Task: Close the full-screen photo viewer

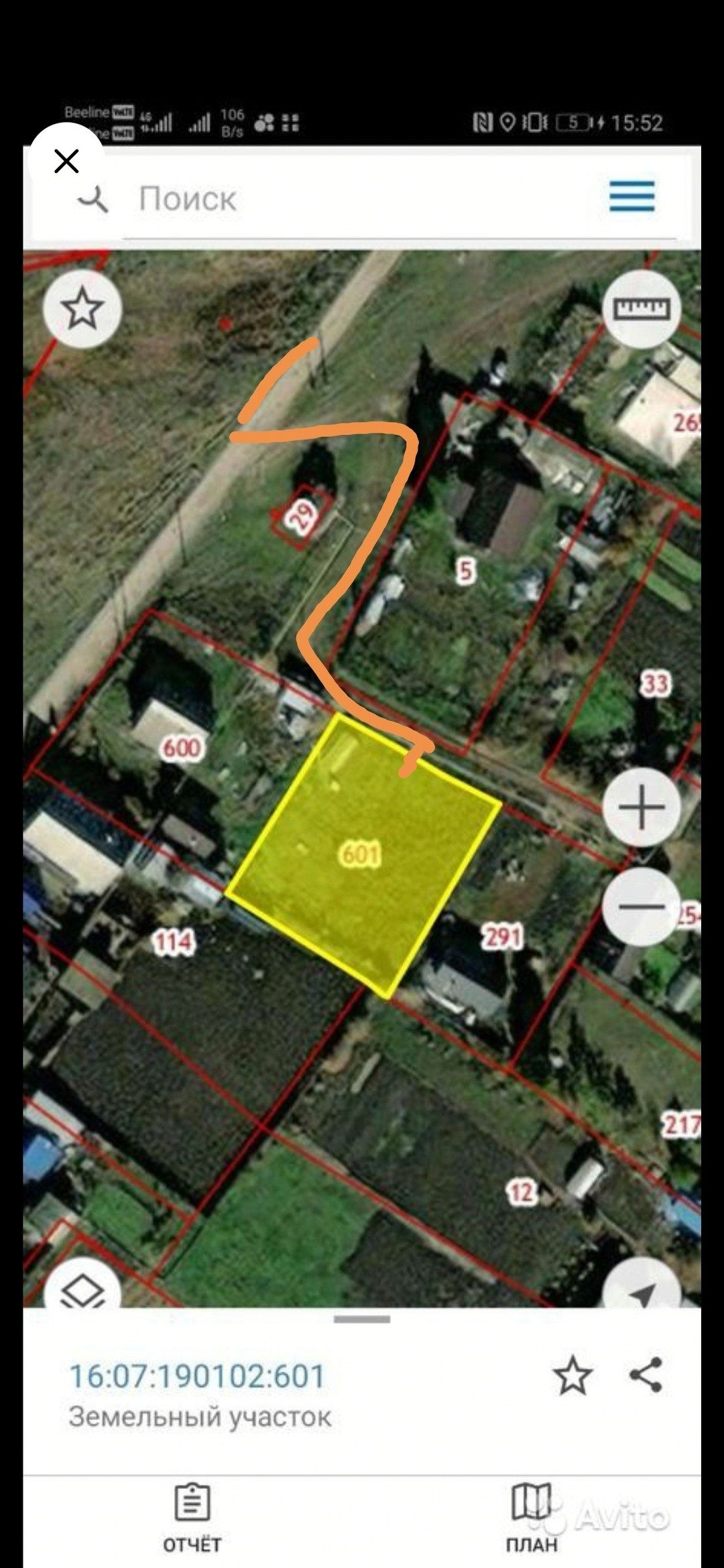Action: [x=66, y=161]
